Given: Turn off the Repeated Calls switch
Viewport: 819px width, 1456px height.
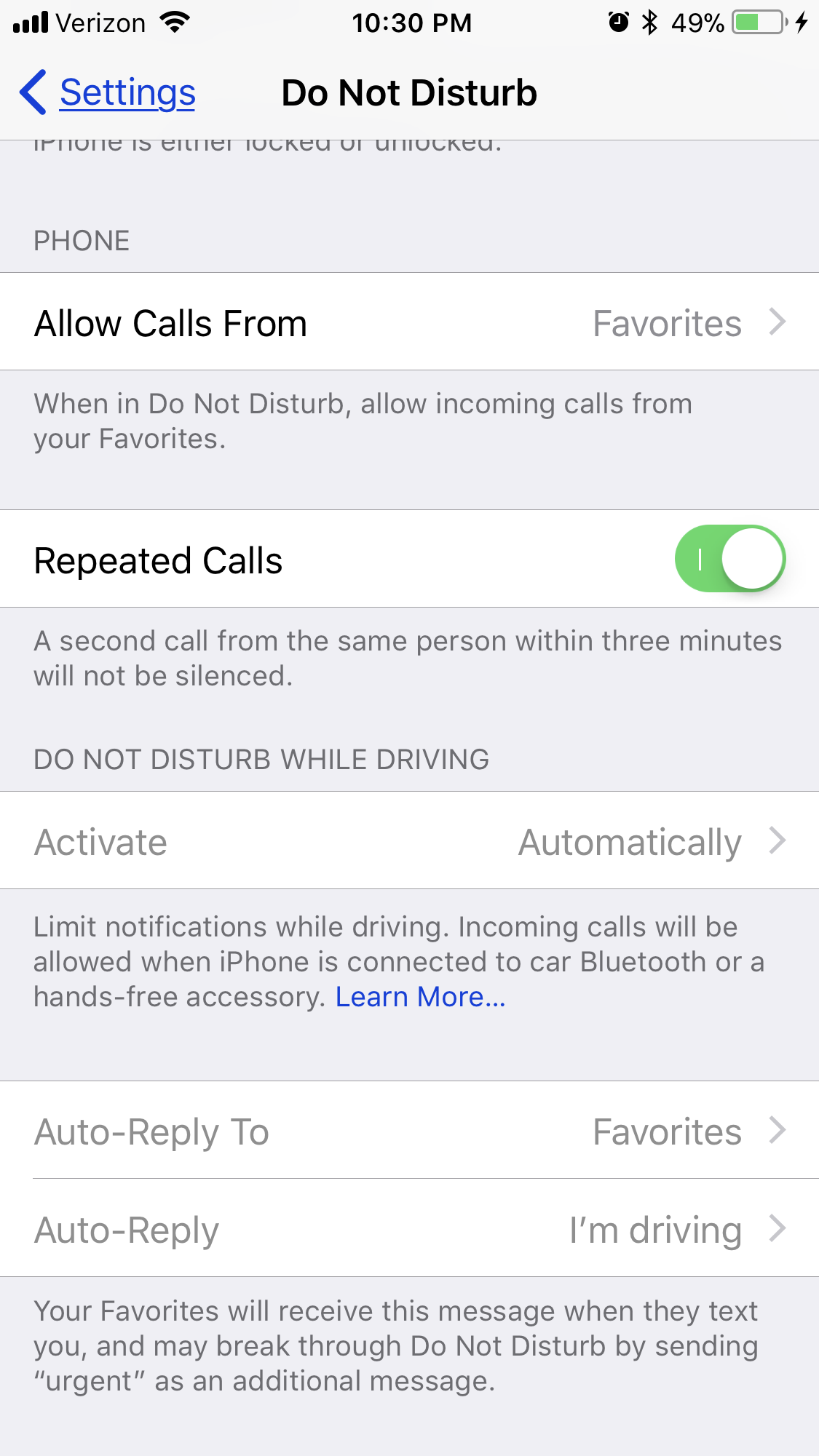Looking at the screenshot, I should click(x=729, y=559).
